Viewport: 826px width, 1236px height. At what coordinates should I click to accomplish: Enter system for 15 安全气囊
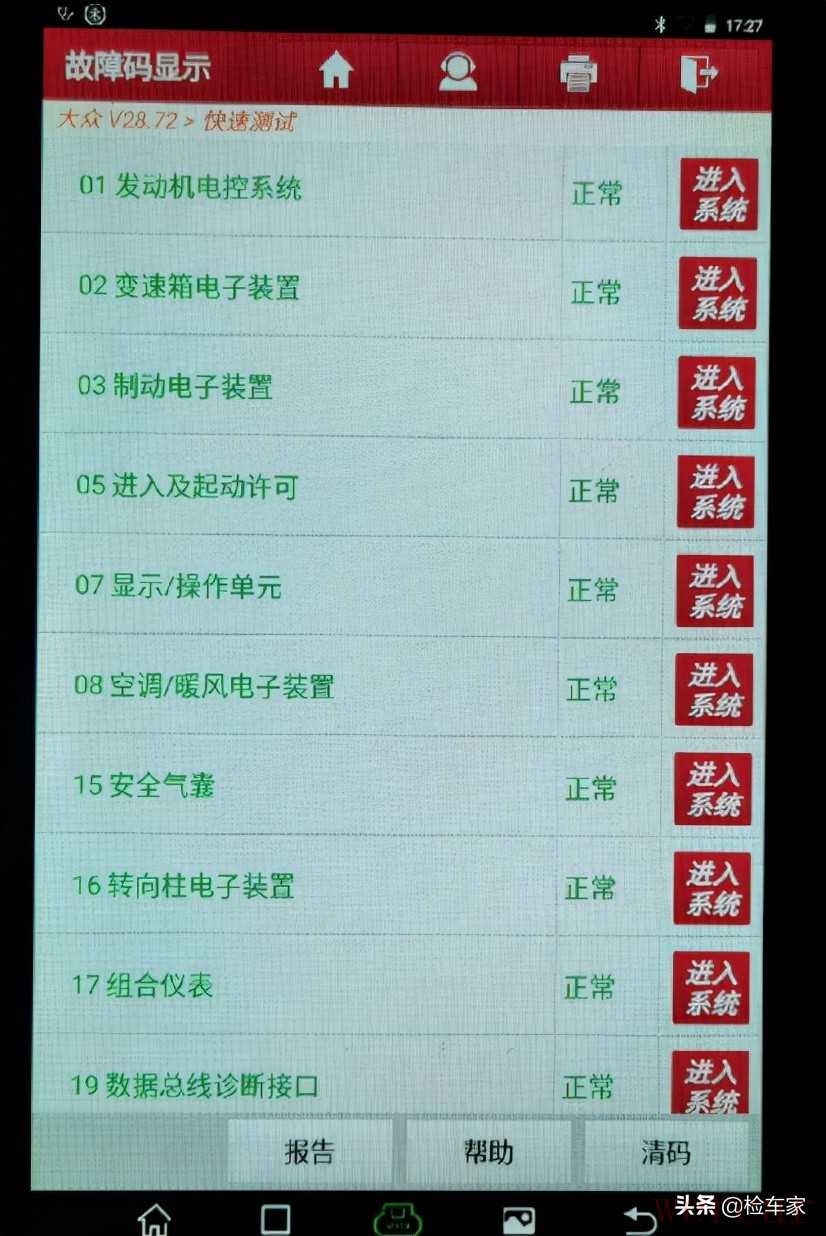[x=713, y=789]
